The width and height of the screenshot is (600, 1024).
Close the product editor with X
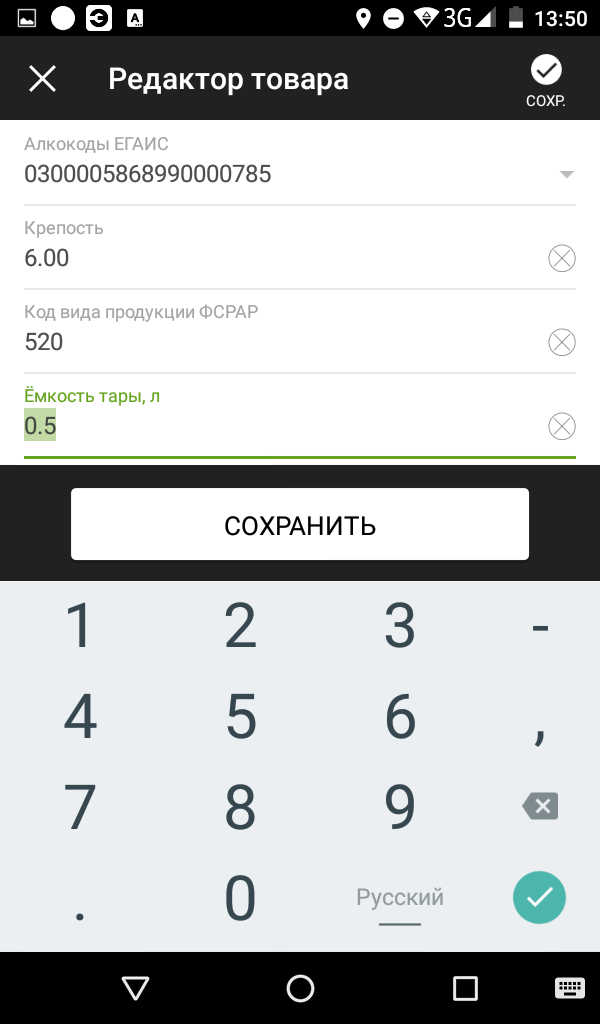(x=42, y=79)
